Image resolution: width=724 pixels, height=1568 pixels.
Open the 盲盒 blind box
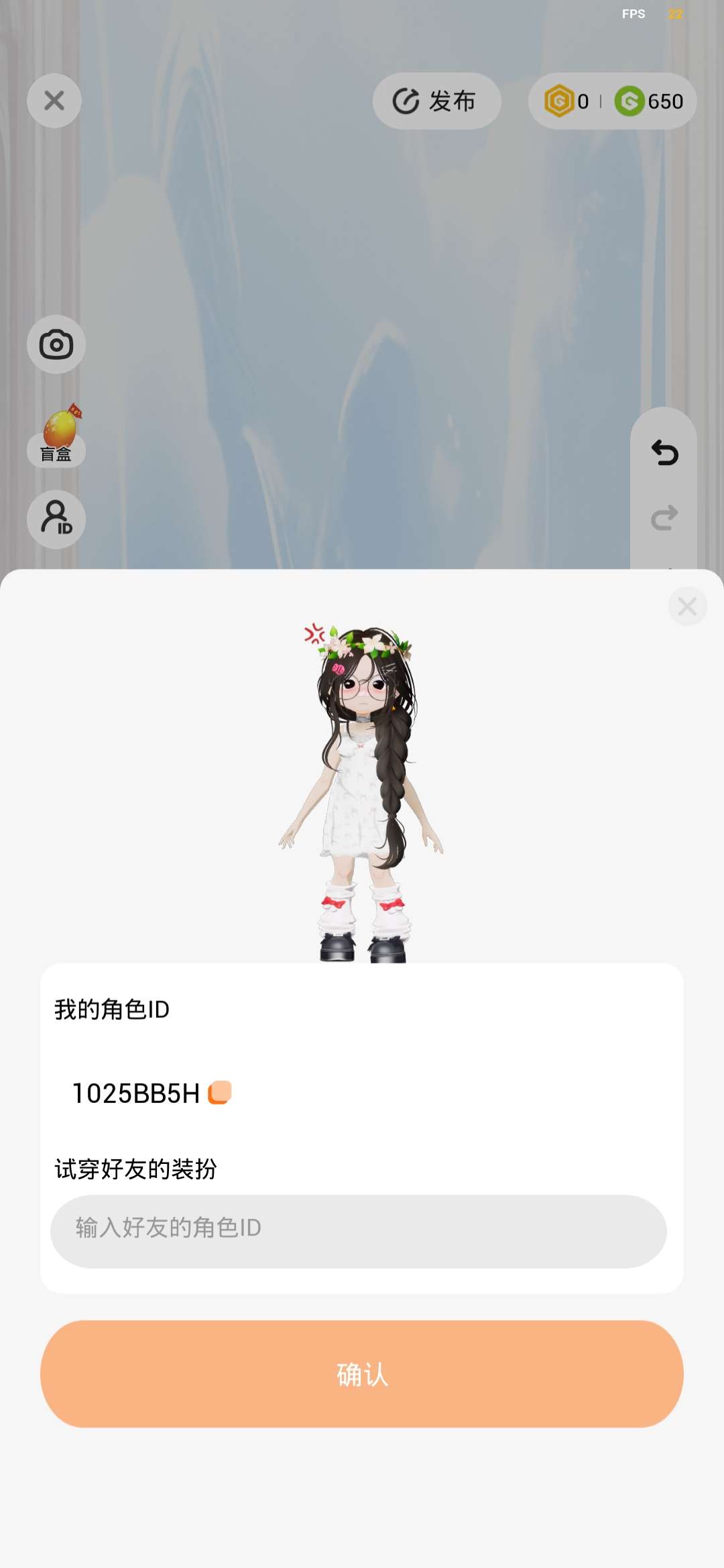click(57, 437)
